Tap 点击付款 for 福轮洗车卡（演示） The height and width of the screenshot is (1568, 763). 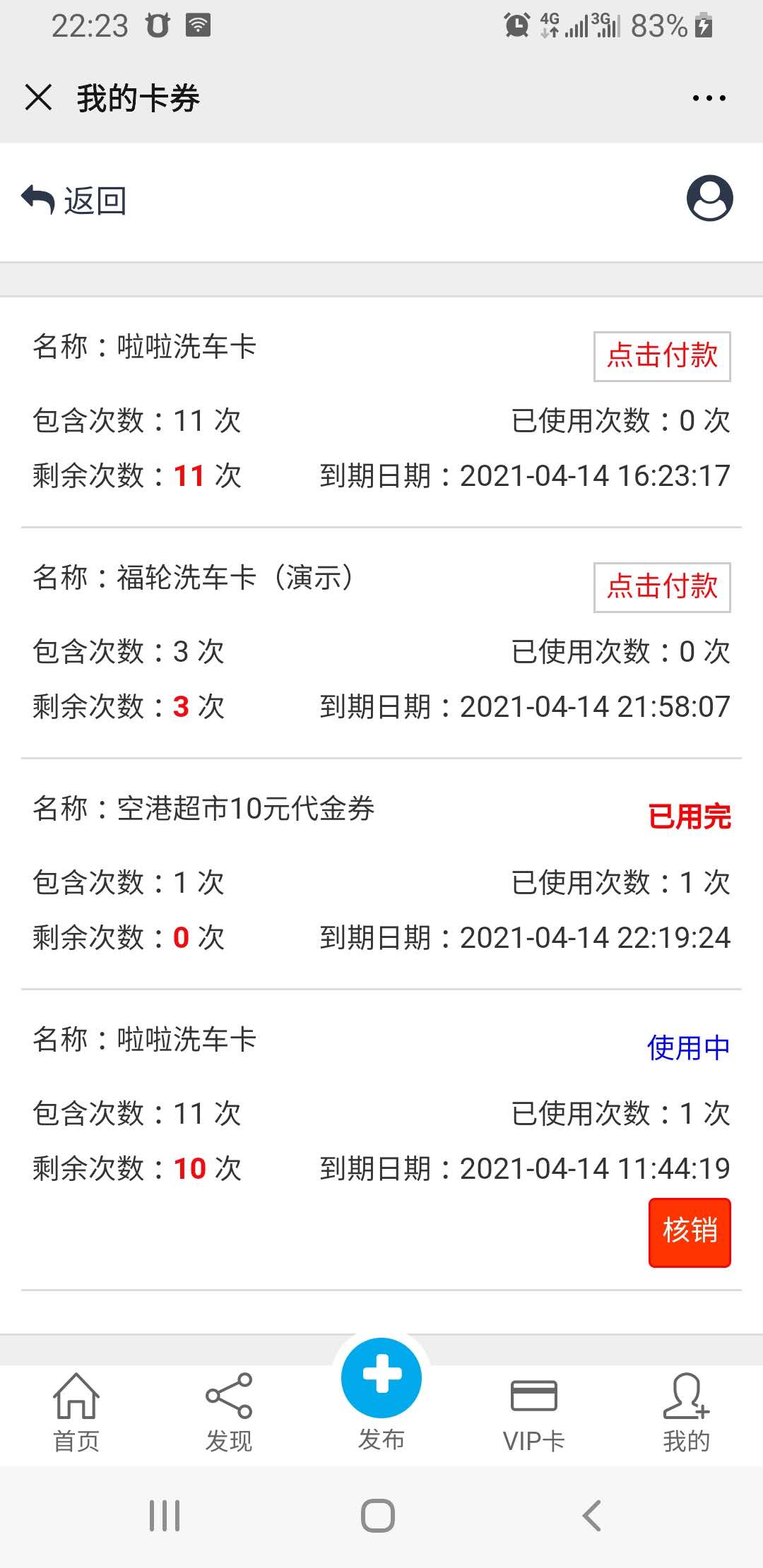(x=662, y=587)
